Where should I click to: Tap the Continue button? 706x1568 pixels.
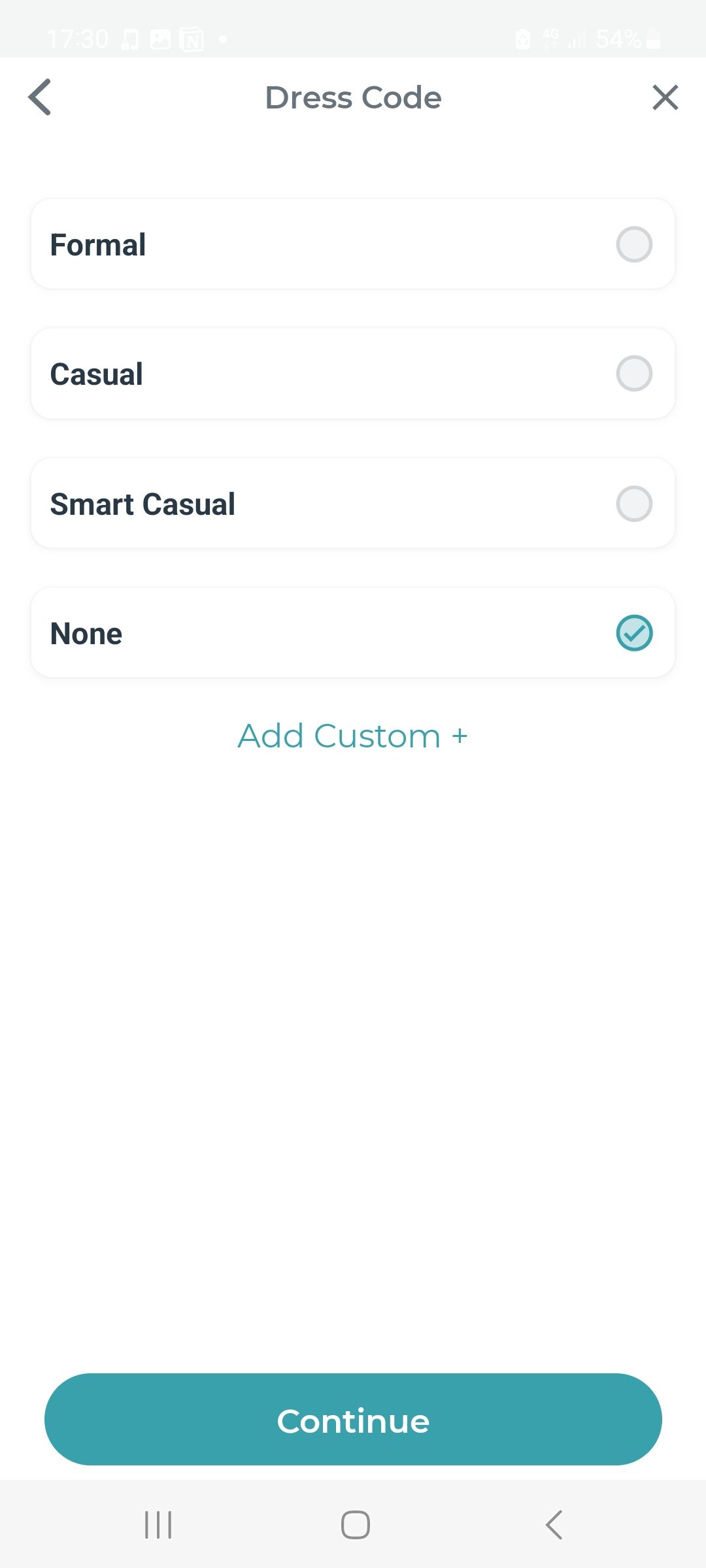(x=353, y=1420)
